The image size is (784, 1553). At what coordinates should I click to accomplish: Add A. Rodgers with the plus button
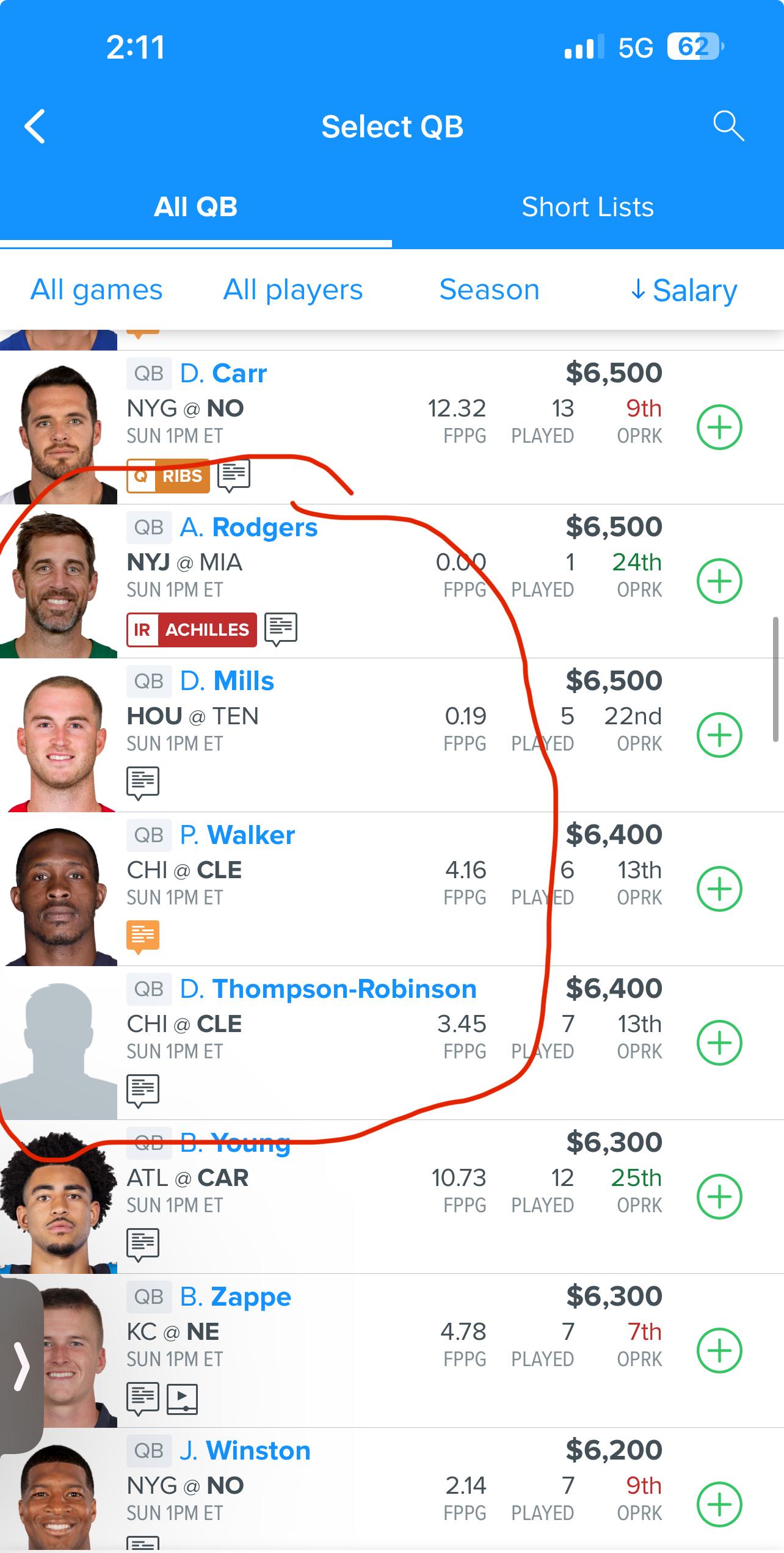[719, 581]
